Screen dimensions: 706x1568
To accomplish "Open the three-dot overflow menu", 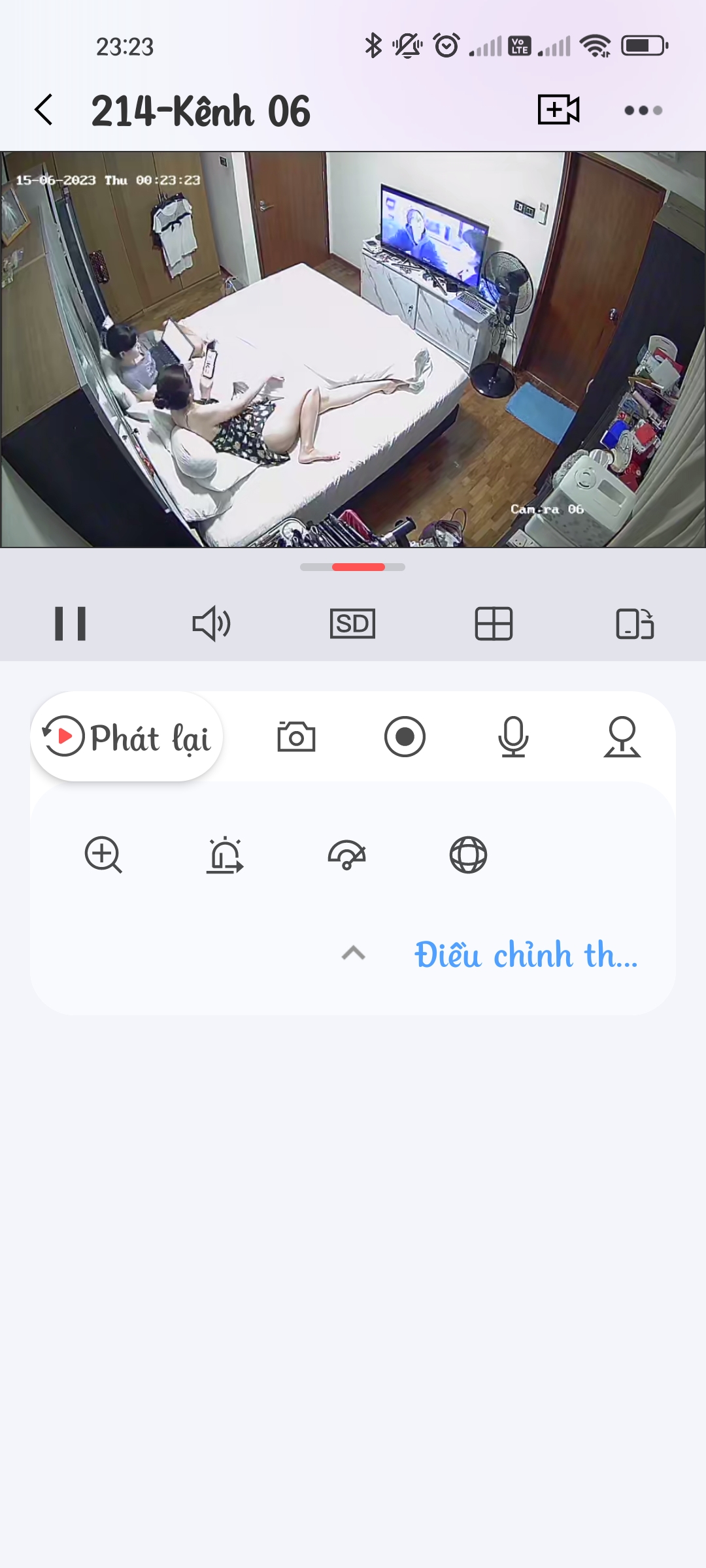I will tap(643, 110).
